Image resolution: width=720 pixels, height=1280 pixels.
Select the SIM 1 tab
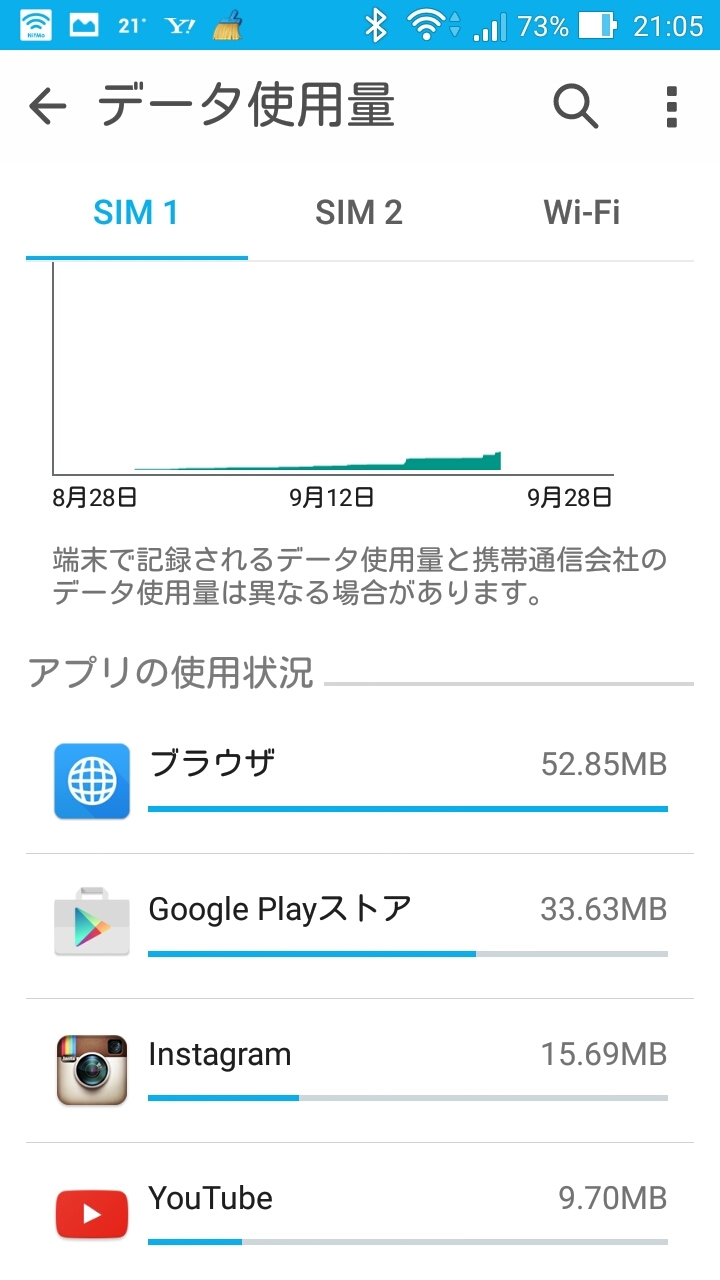136,212
